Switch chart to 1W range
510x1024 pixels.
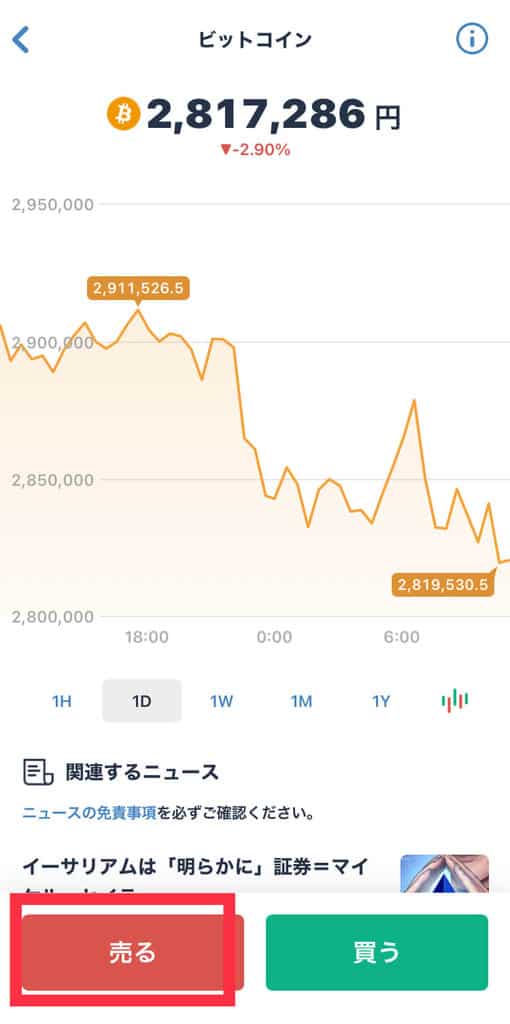221,701
